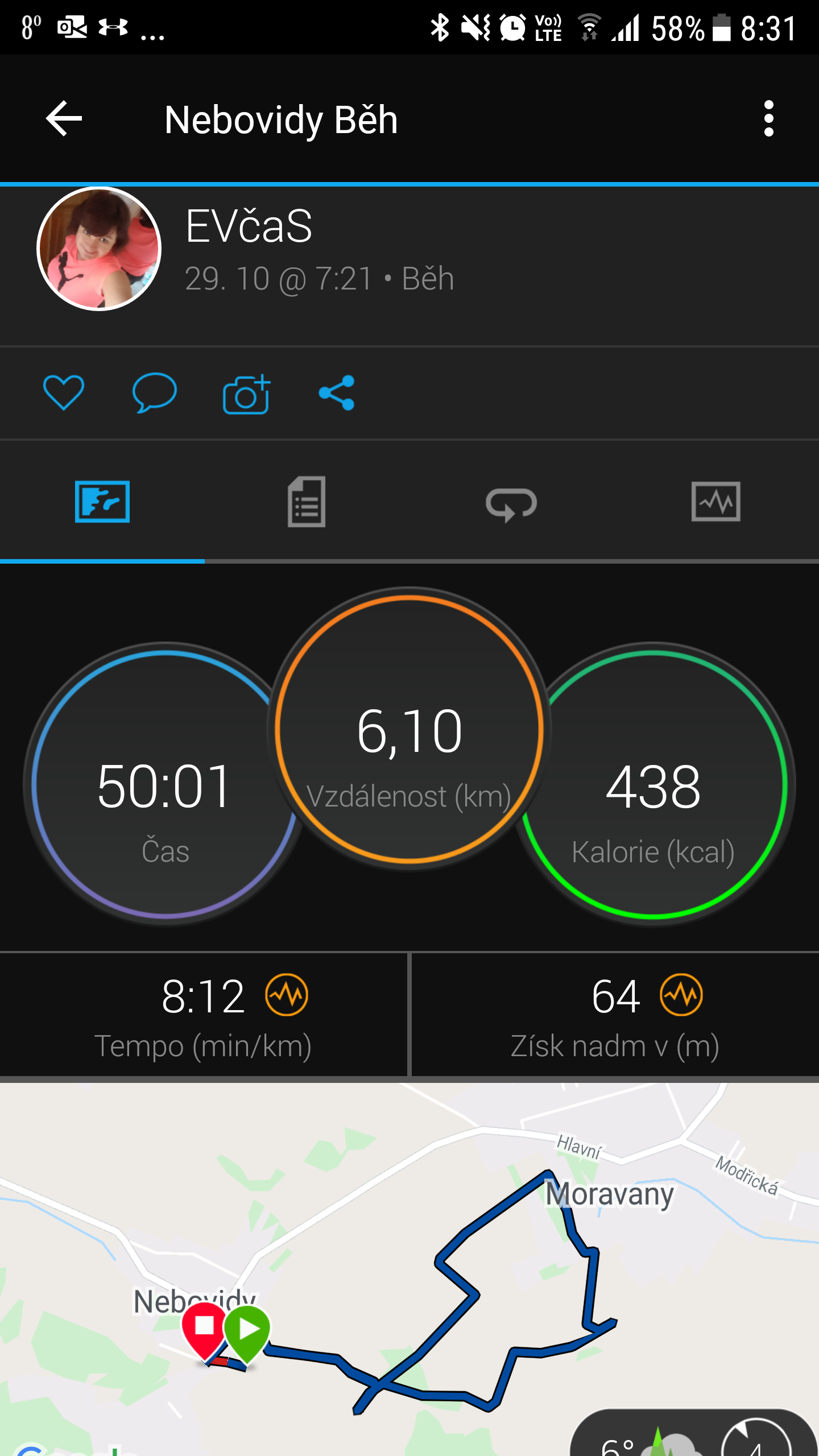
Task: Open comments with the speech bubble icon
Action: click(x=154, y=392)
